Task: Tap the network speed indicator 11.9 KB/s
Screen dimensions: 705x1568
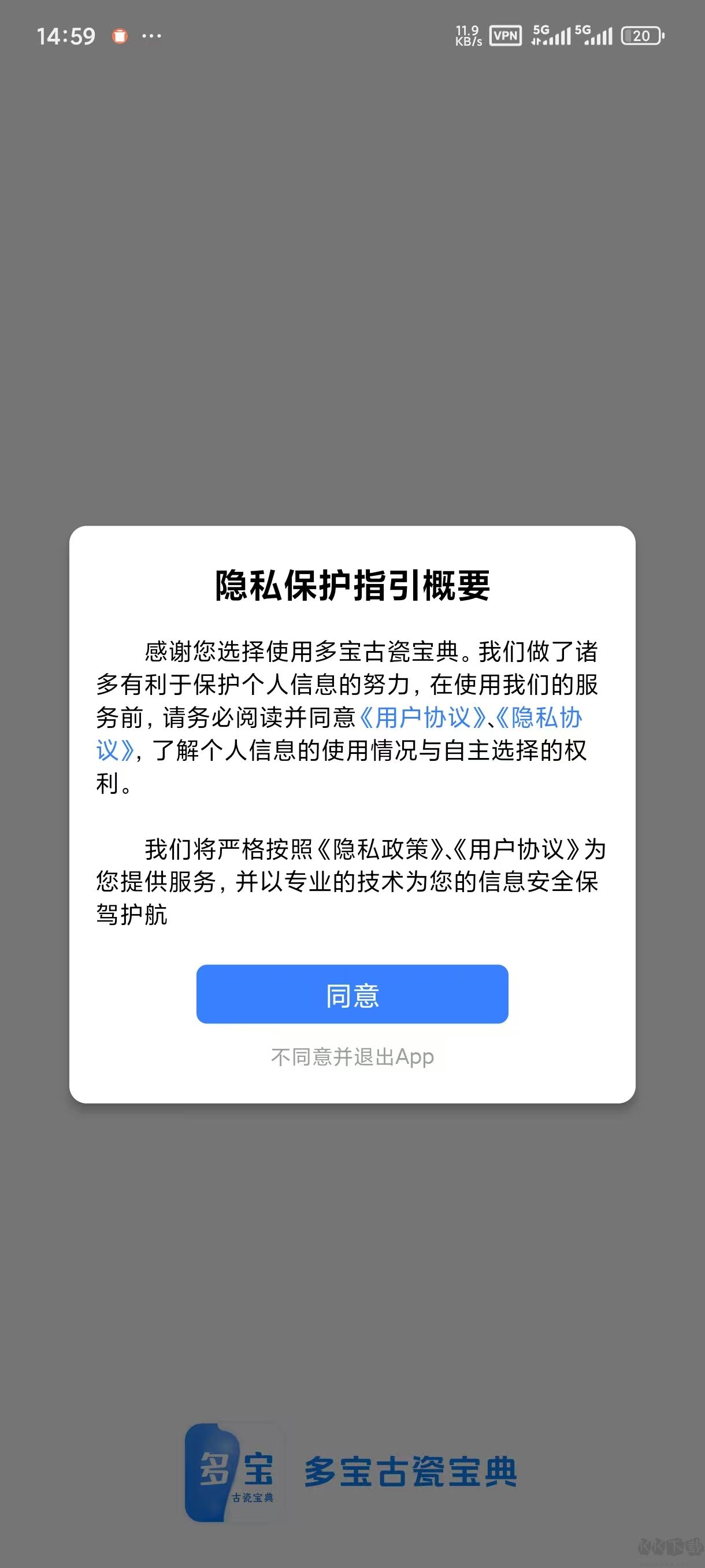Action: (x=469, y=35)
